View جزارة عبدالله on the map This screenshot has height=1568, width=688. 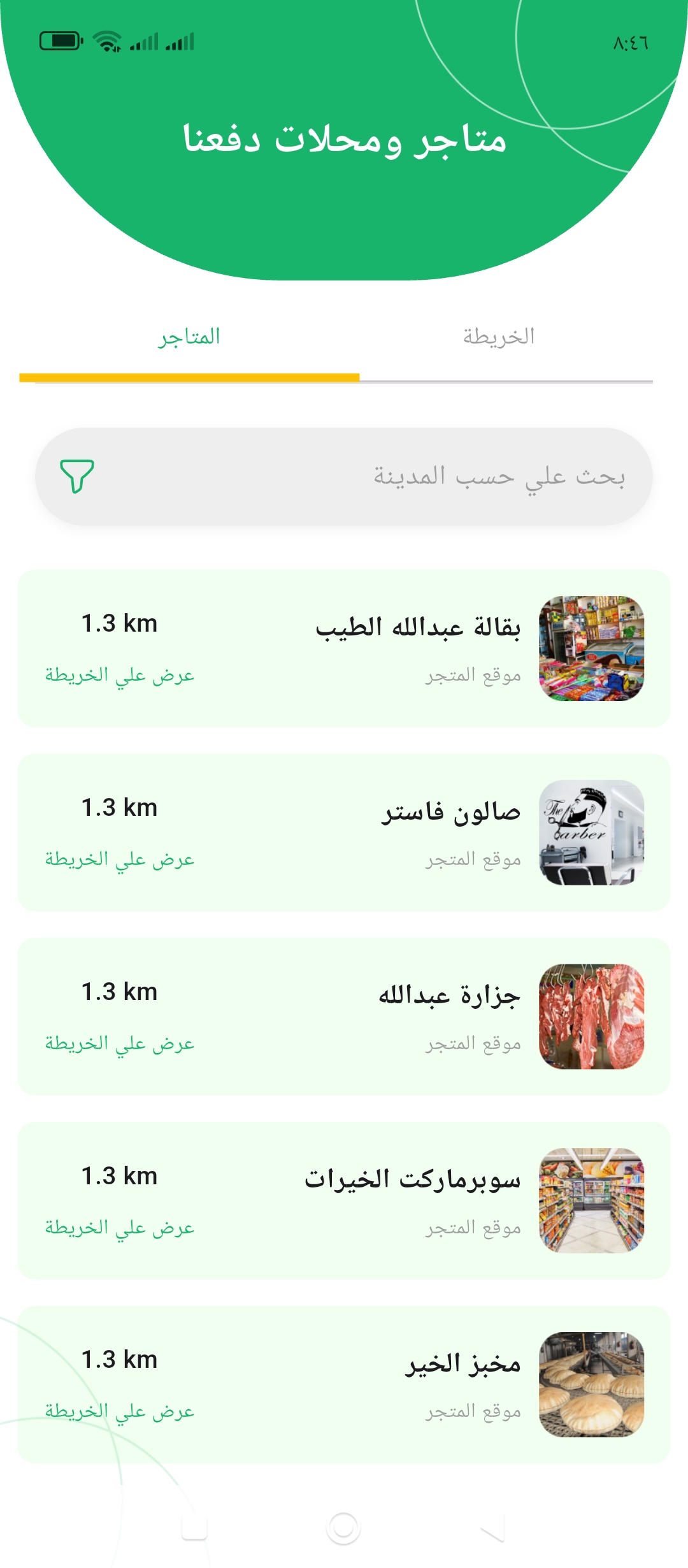120,1043
